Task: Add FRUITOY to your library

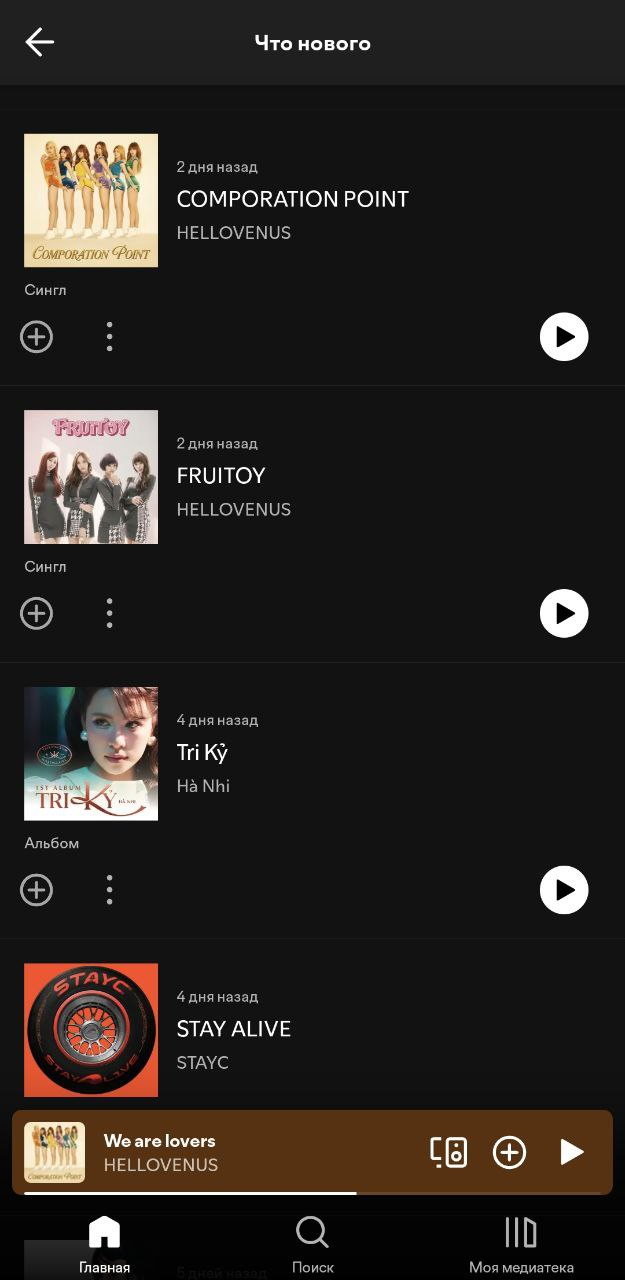Action: pyautogui.click(x=37, y=613)
